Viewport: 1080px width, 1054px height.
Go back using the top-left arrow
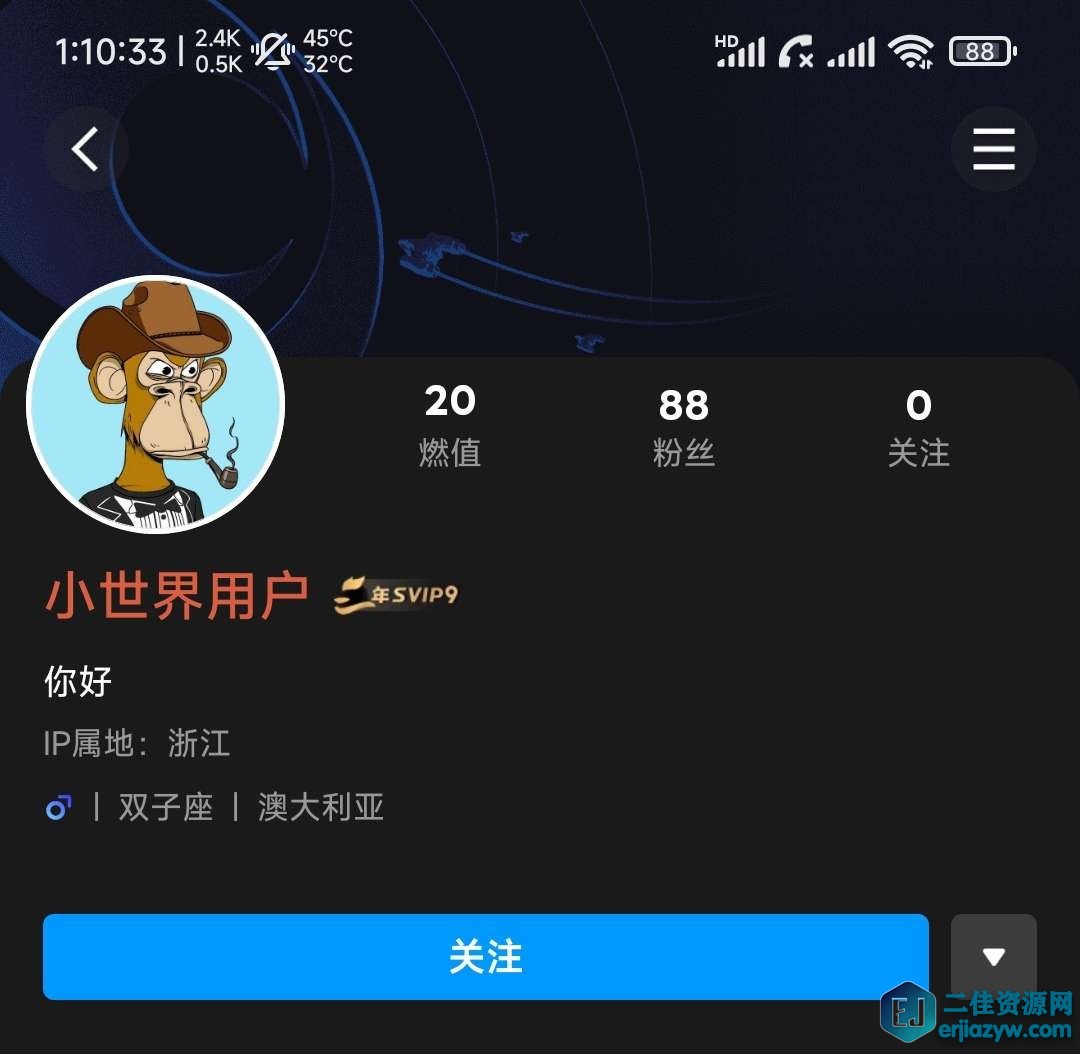point(85,149)
